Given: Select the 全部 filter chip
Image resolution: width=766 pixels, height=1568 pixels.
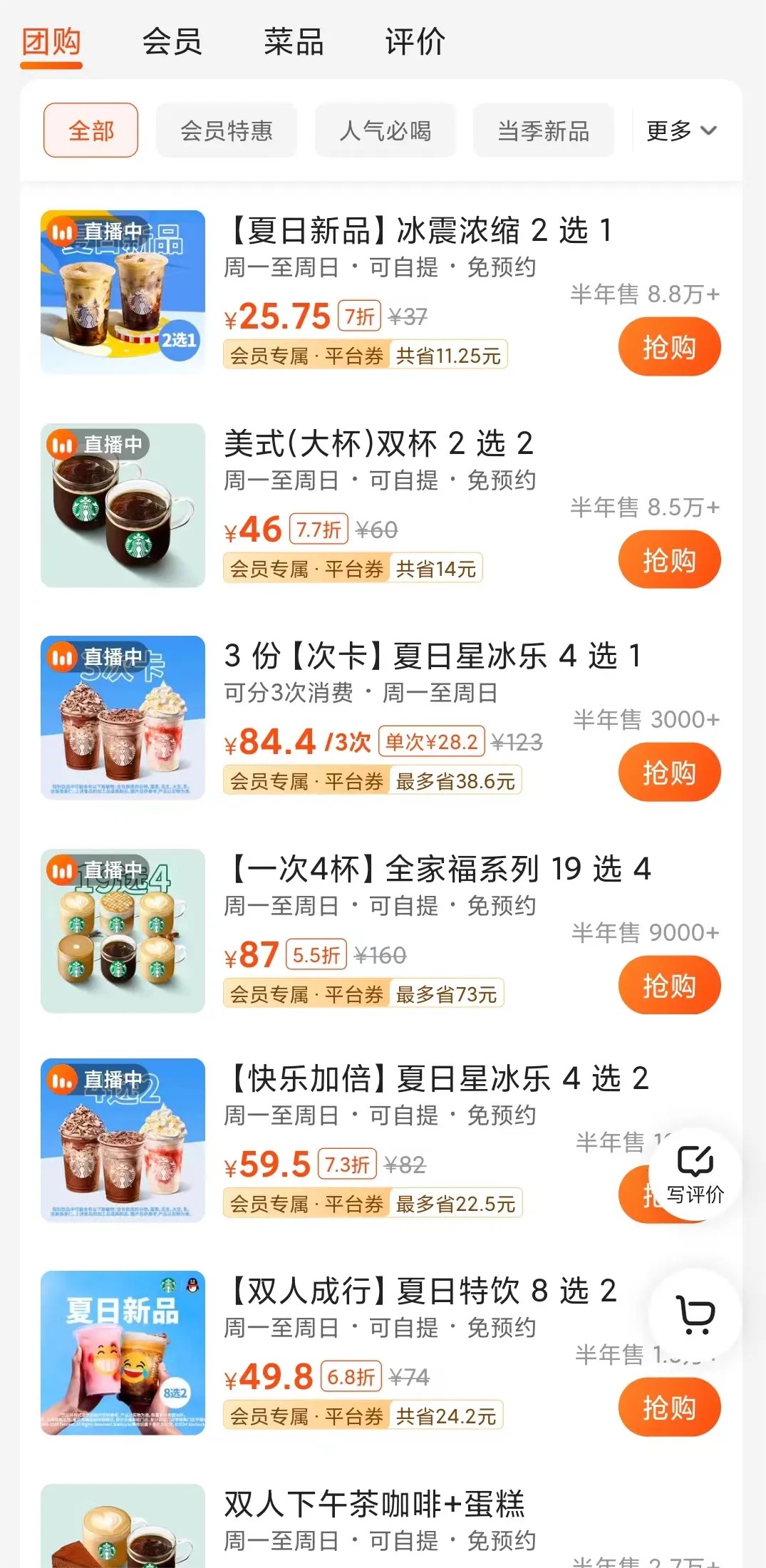Looking at the screenshot, I should click(x=90, y=130).
